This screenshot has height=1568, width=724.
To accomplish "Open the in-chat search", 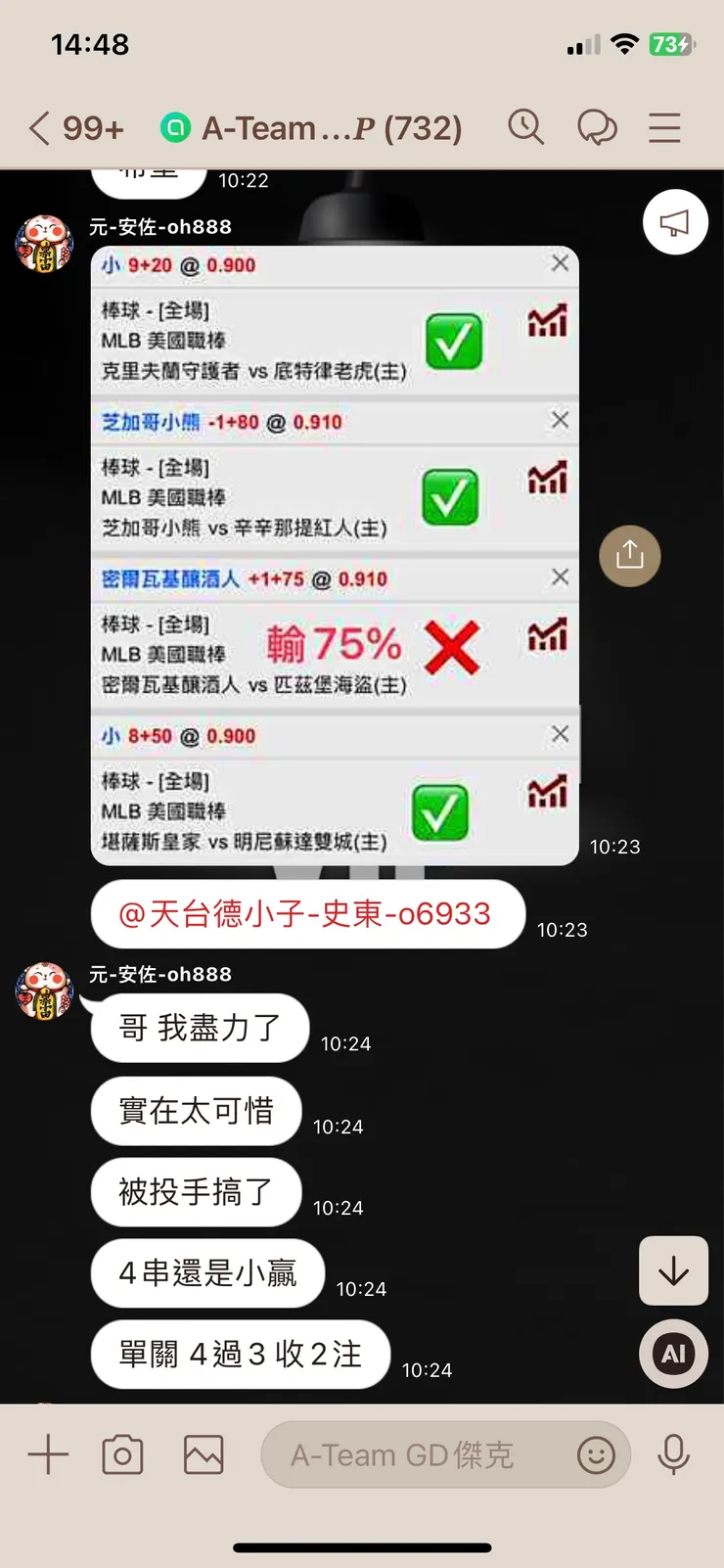I will (x=526, y=127).
